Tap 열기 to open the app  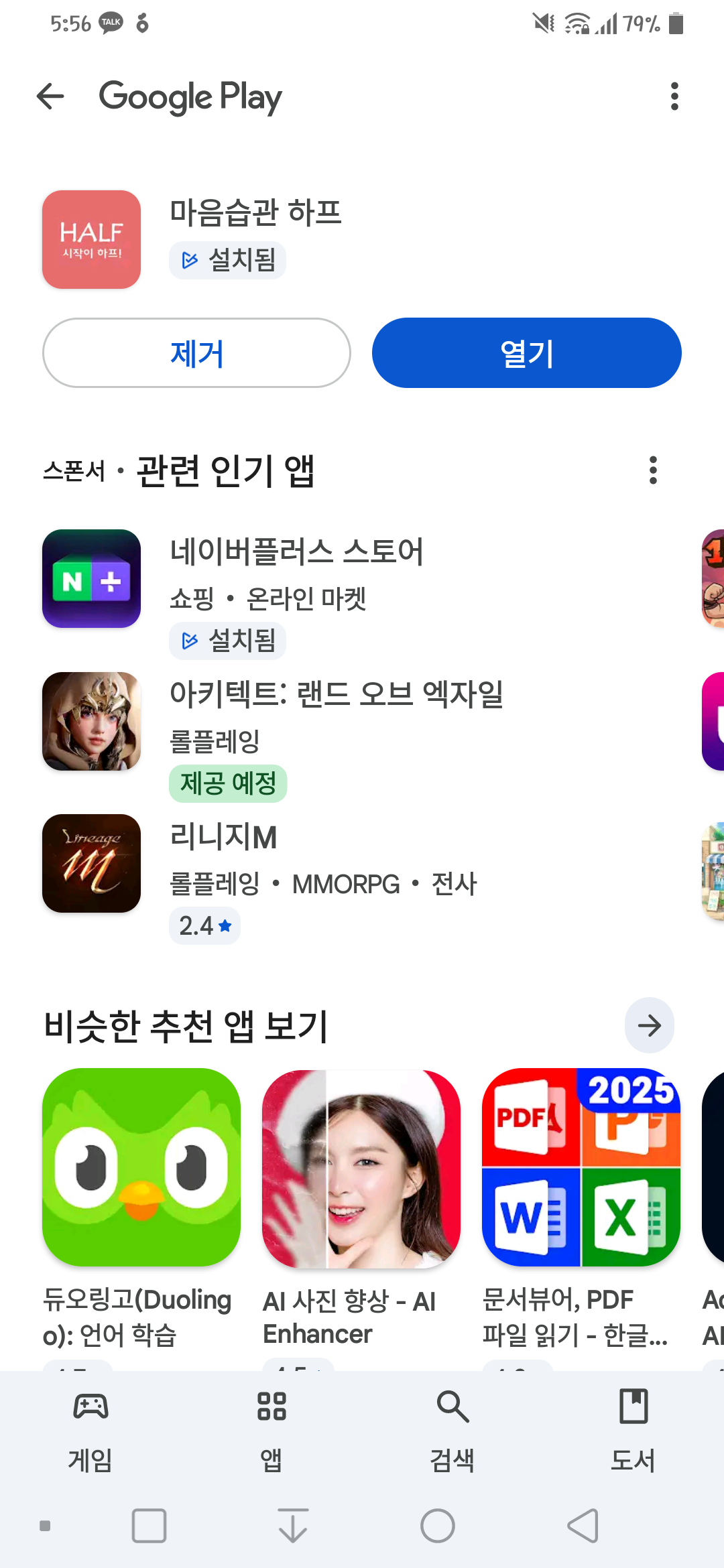pyautogui.click(x=526, y=353)
